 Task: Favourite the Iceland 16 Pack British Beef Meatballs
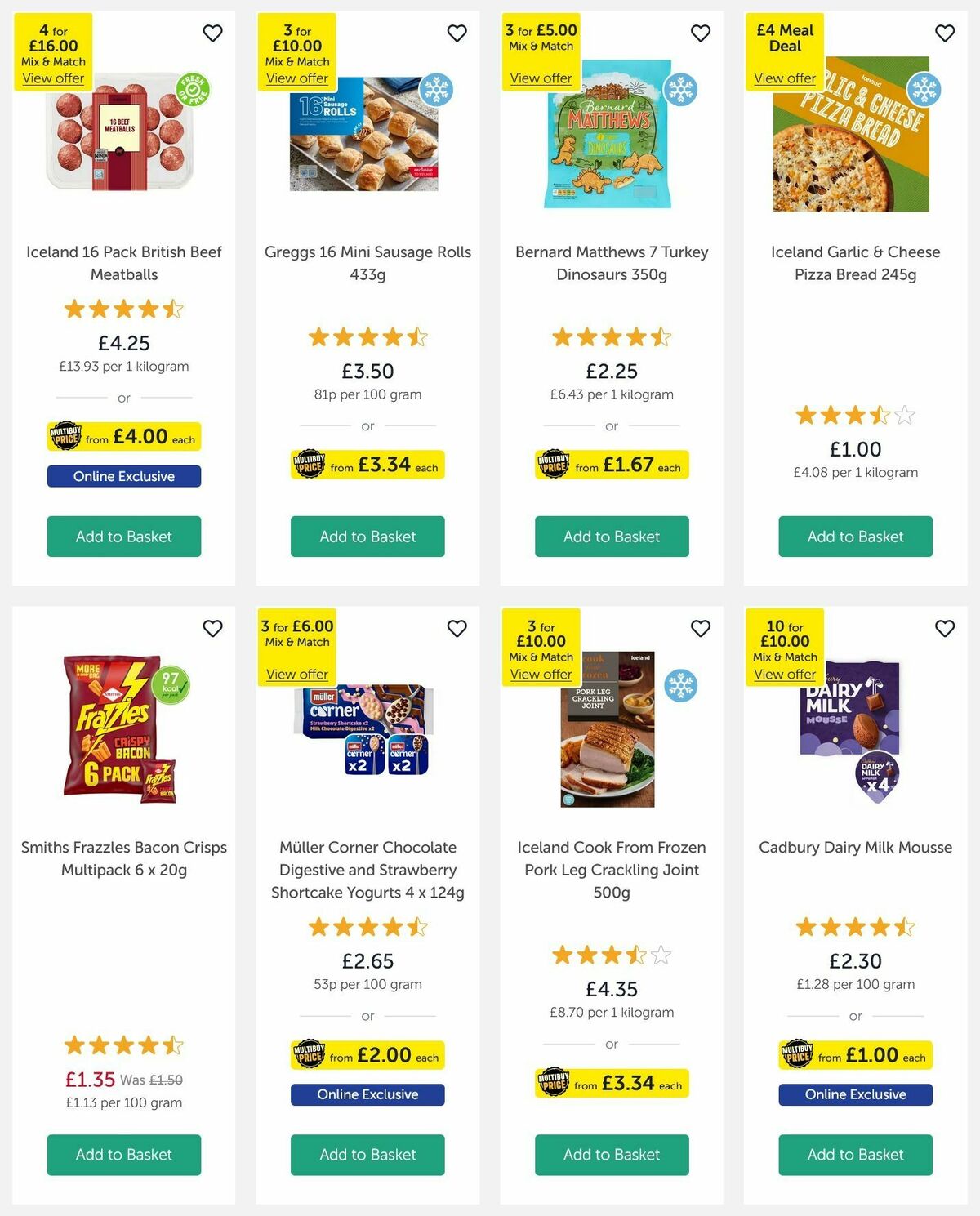[x=213, y=33]
